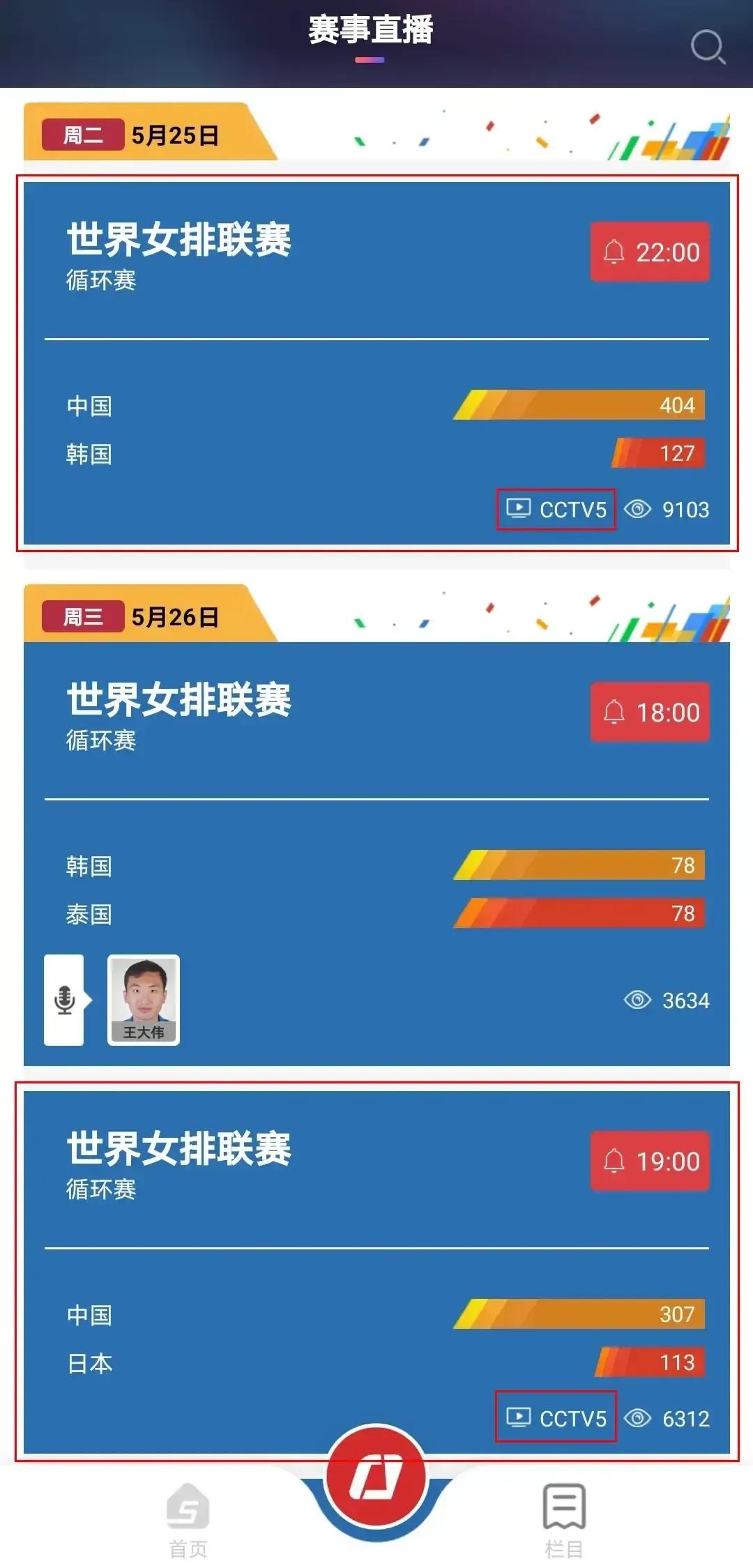Image resolution: width=753 pixels, height=1568 pixels.
Task: Set reminder for the 18:00 Korea vs Thailand match
Action: (x=650, y=712)
